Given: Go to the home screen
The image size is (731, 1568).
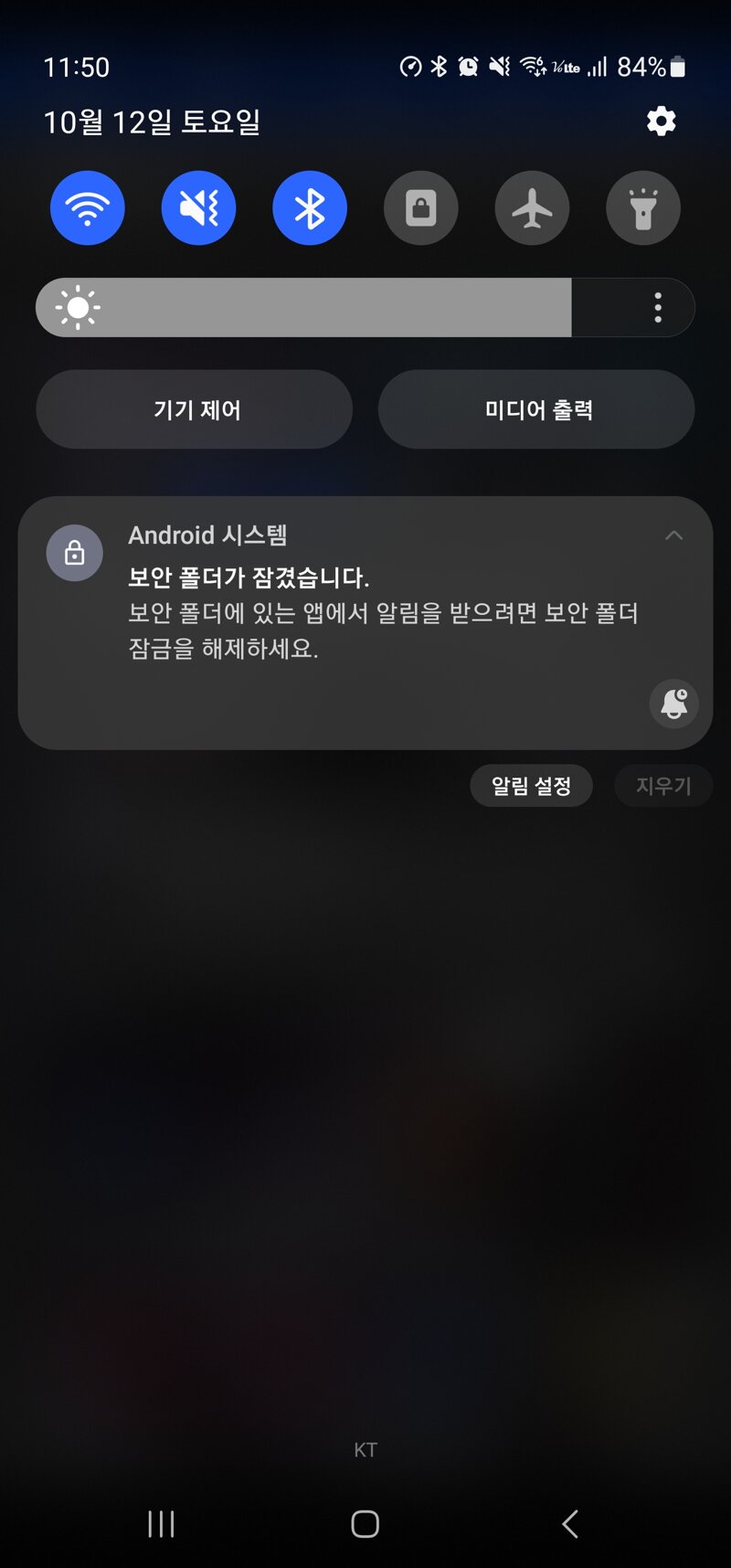Looking at the screenshot, I should click(x=365, y=1523).
